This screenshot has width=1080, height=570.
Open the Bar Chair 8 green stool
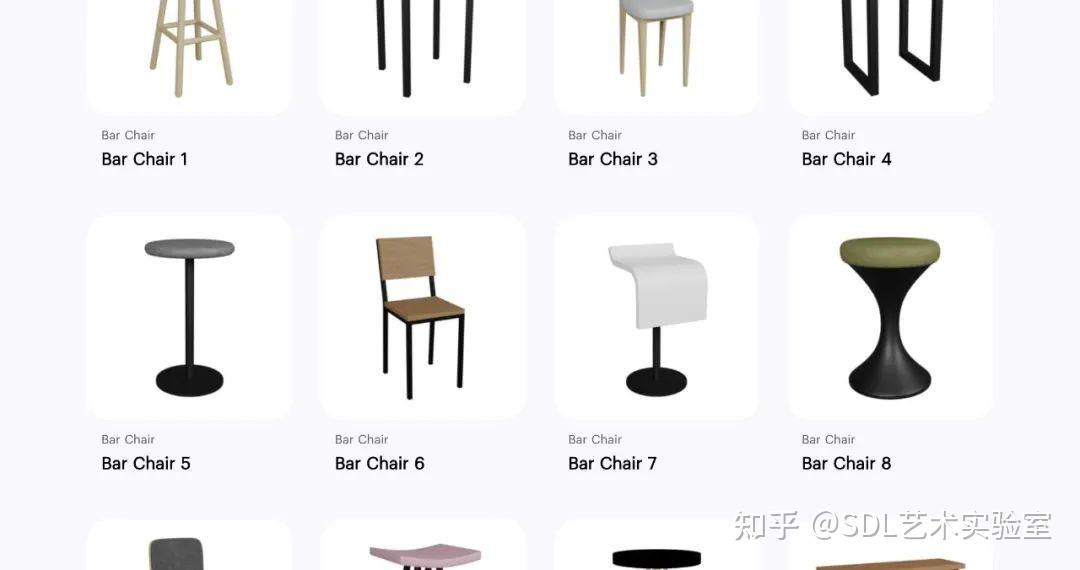click(x=889, y=316)
